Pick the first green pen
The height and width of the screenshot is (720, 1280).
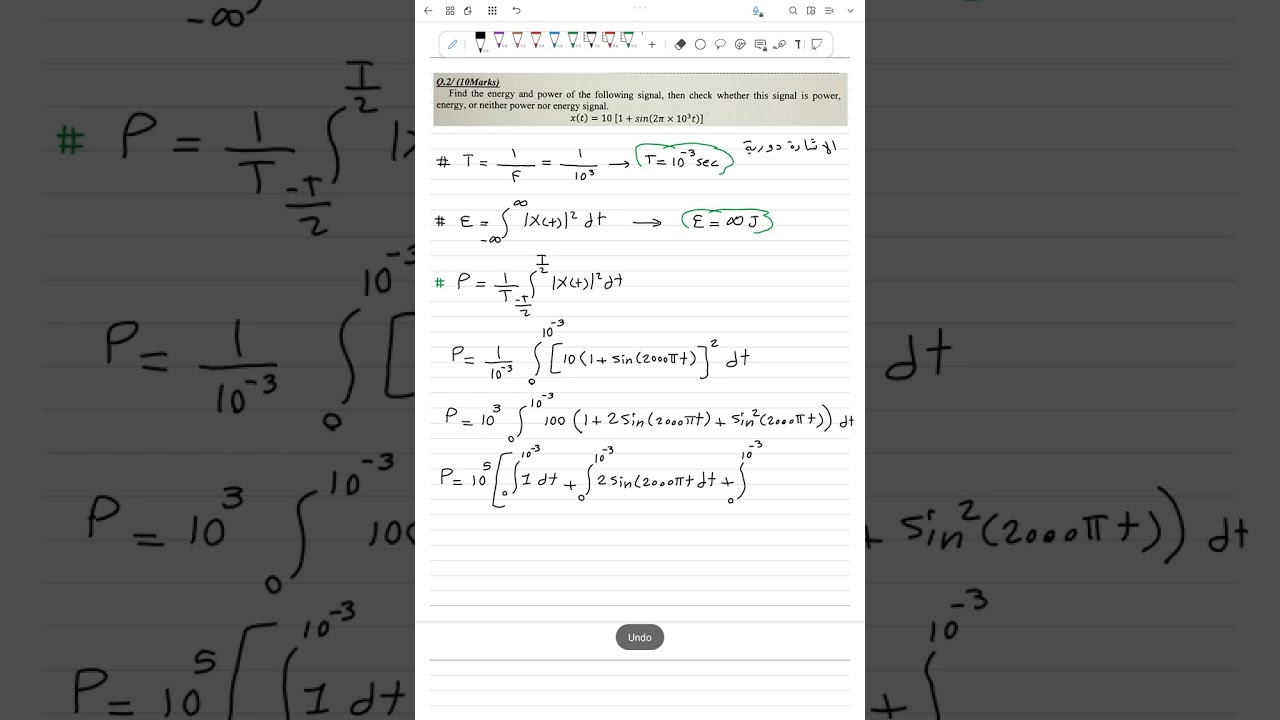(573, 42)
